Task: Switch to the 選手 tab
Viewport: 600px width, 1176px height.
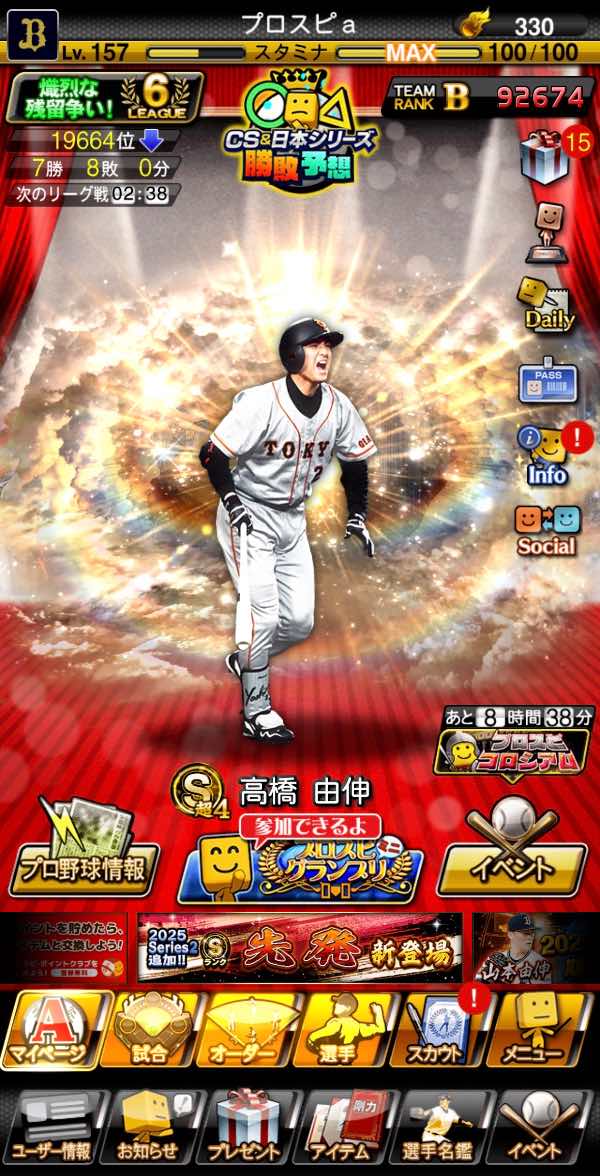Action: (345, 1030)
